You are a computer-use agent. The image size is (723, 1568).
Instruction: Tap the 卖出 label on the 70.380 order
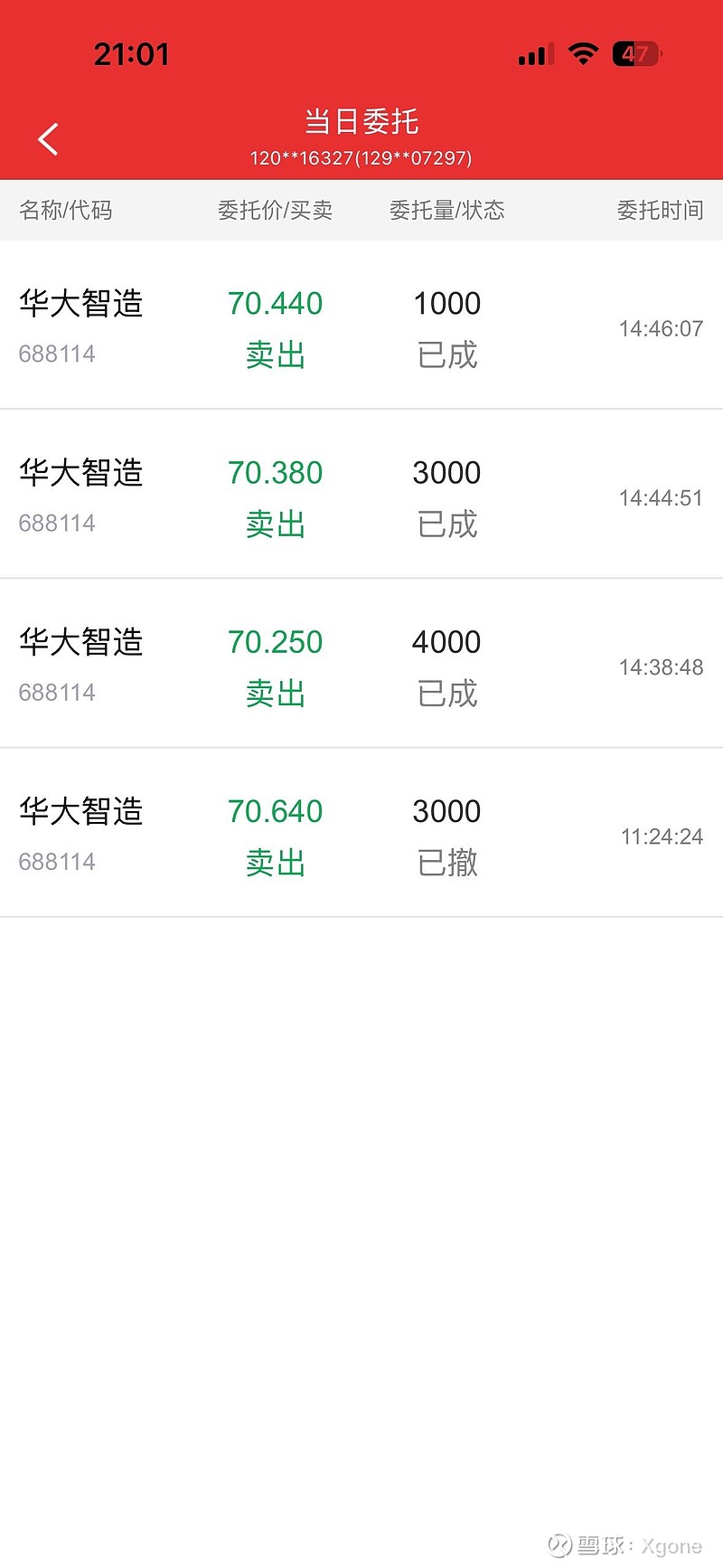coord(276,524)
